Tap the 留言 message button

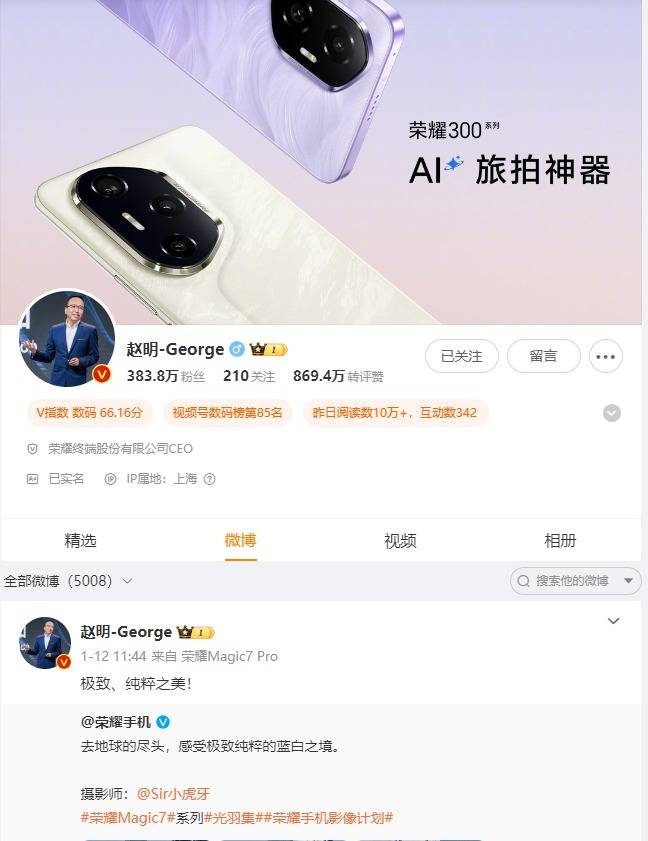(x=543, y=356)
